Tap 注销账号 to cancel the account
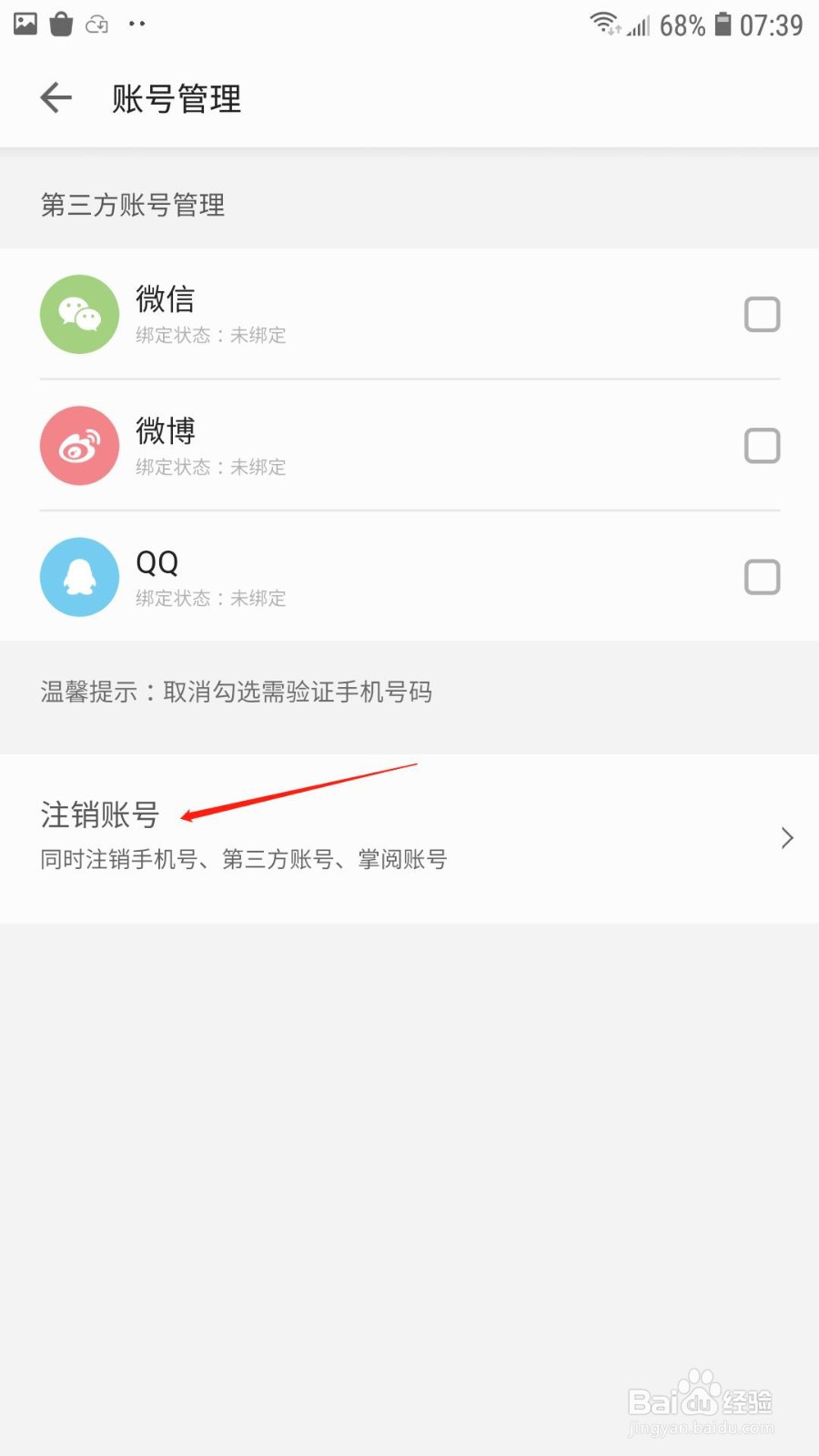The image size is (819, 1456). 99,815
